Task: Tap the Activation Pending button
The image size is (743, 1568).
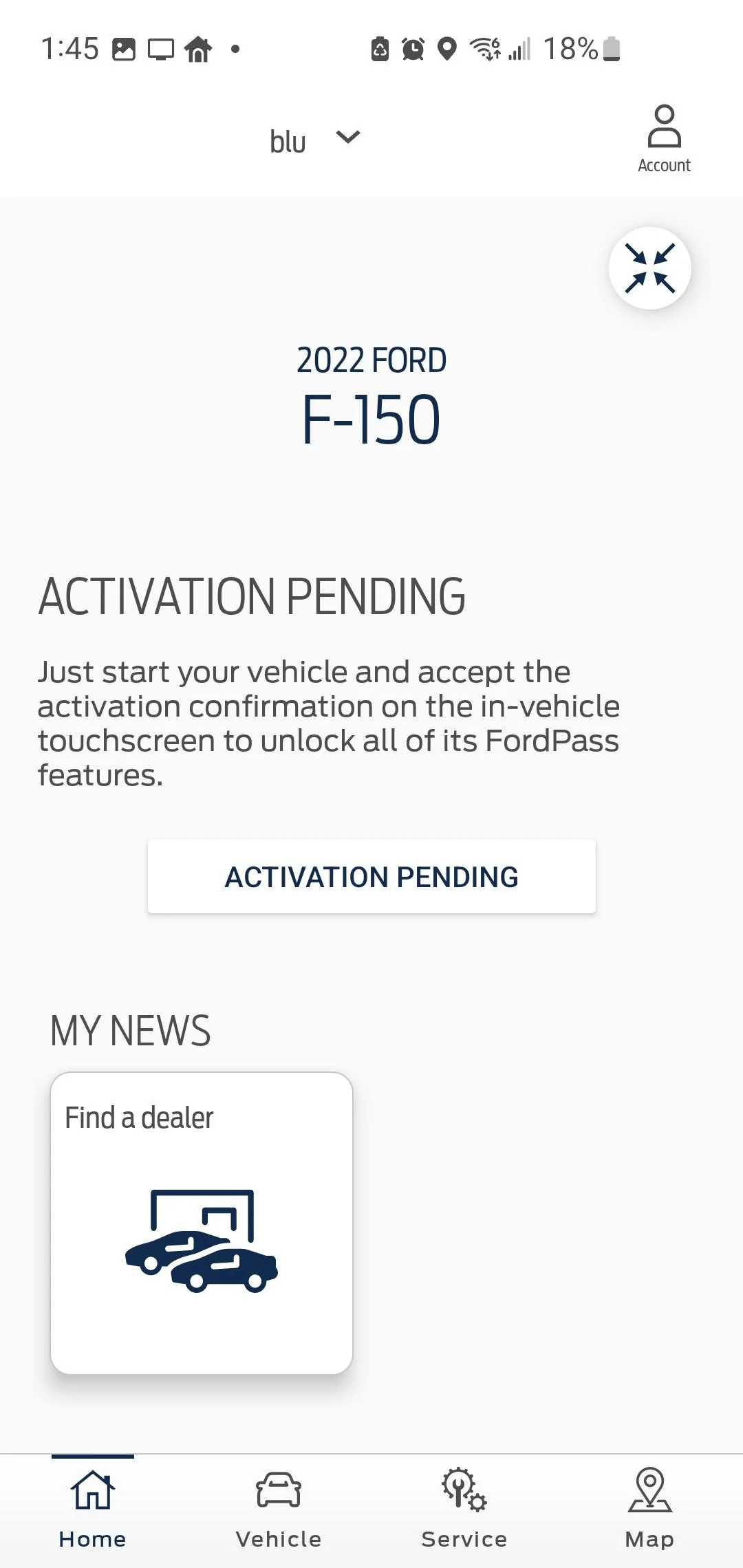Action: click(x=371, y=876)
